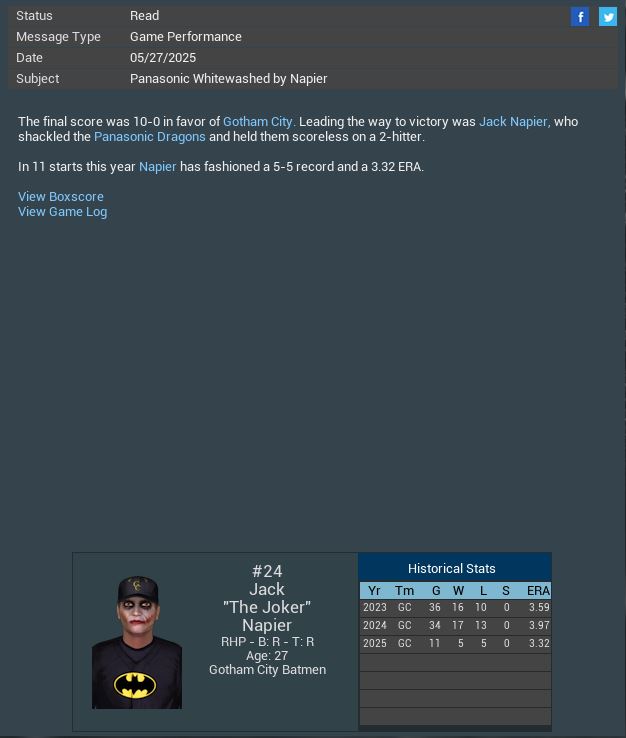The height and width of the screenshot is (738, 626).
Task: Open Jack Napier's player link
Action: pyautogui.click(x=513, y=122)
